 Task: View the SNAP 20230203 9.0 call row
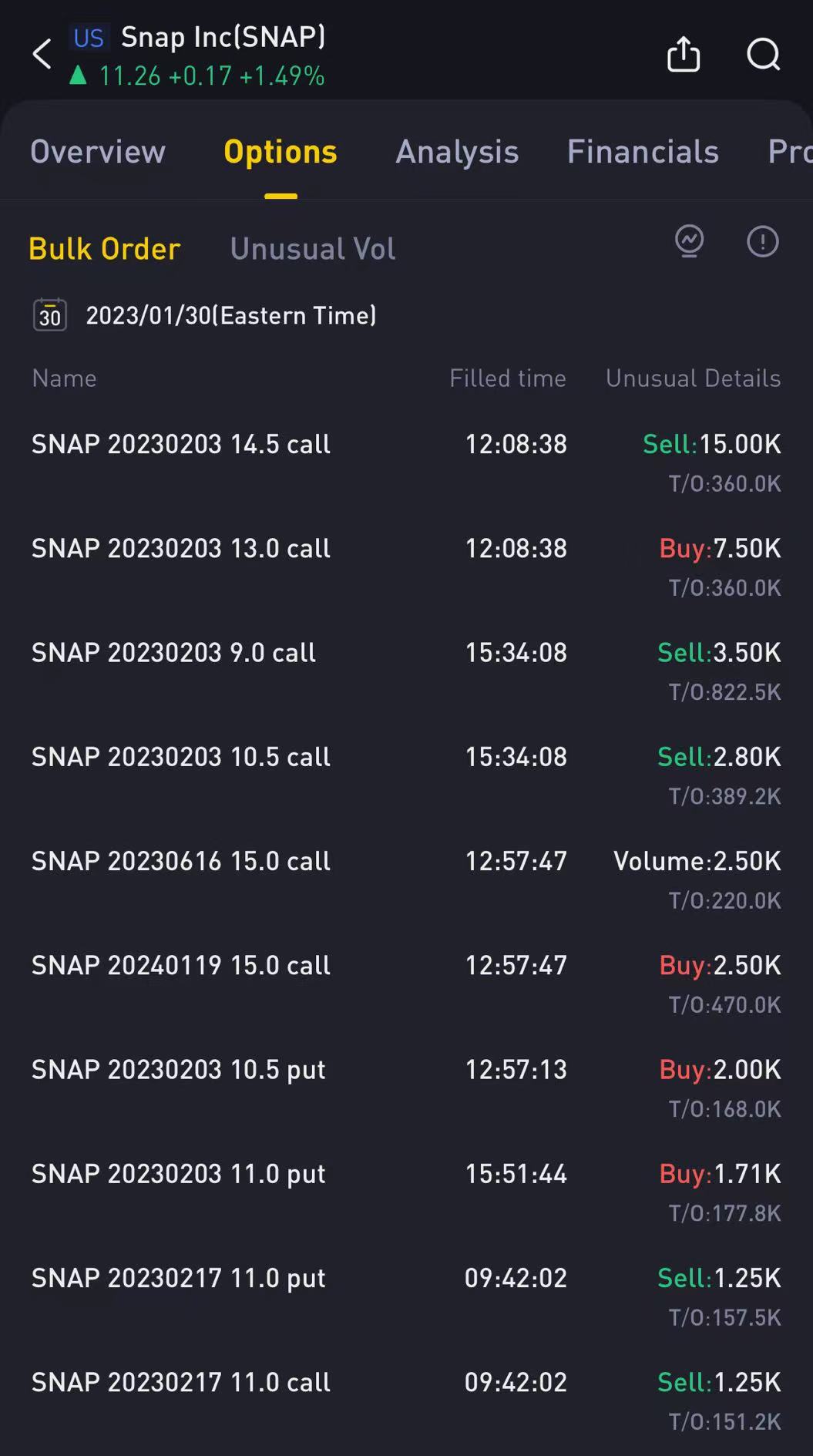(406, 671)
